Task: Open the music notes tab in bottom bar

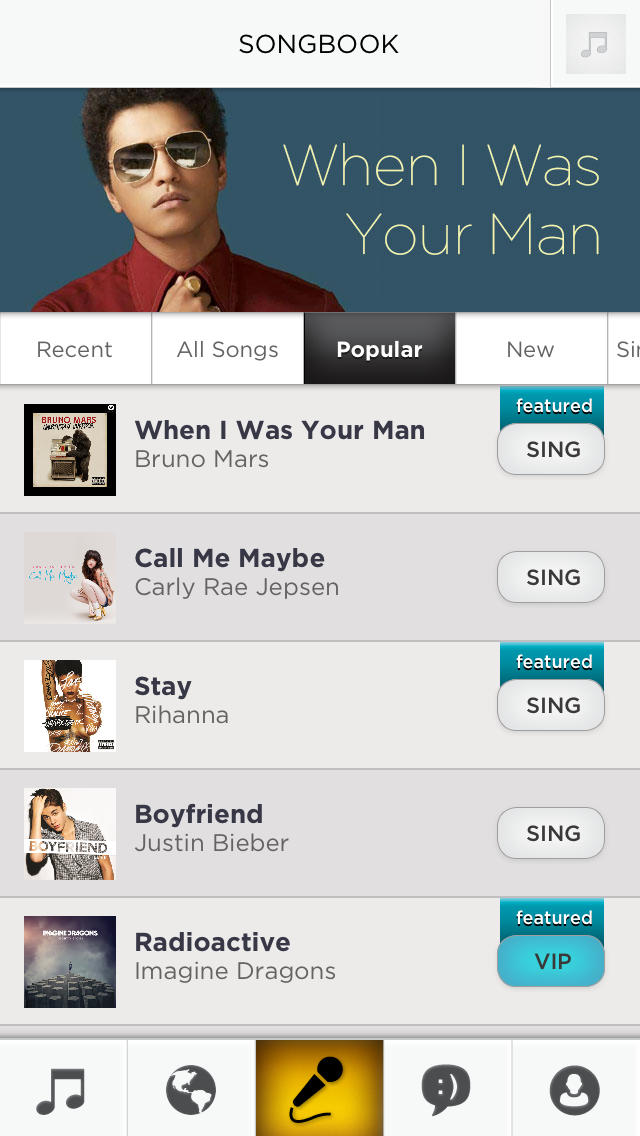Action: [62, 1089]
